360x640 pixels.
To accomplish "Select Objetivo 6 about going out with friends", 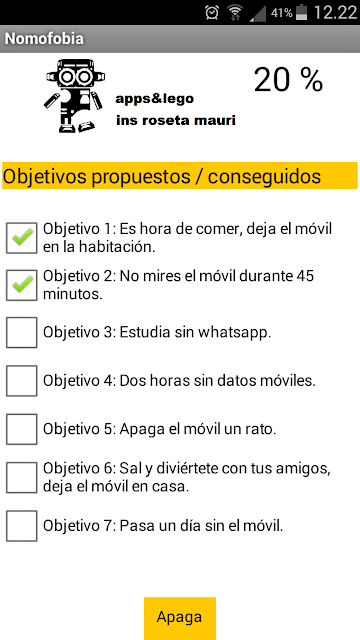I will point(22,477).
